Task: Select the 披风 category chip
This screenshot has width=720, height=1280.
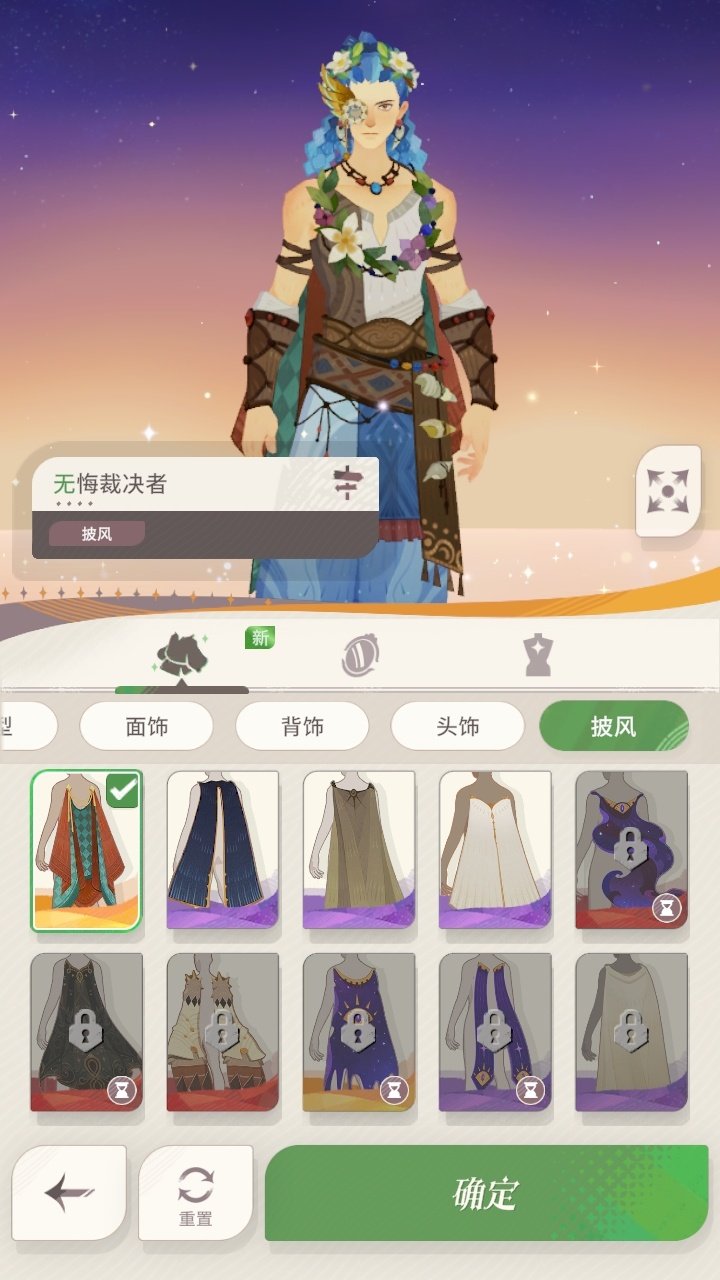Action: 613,726
